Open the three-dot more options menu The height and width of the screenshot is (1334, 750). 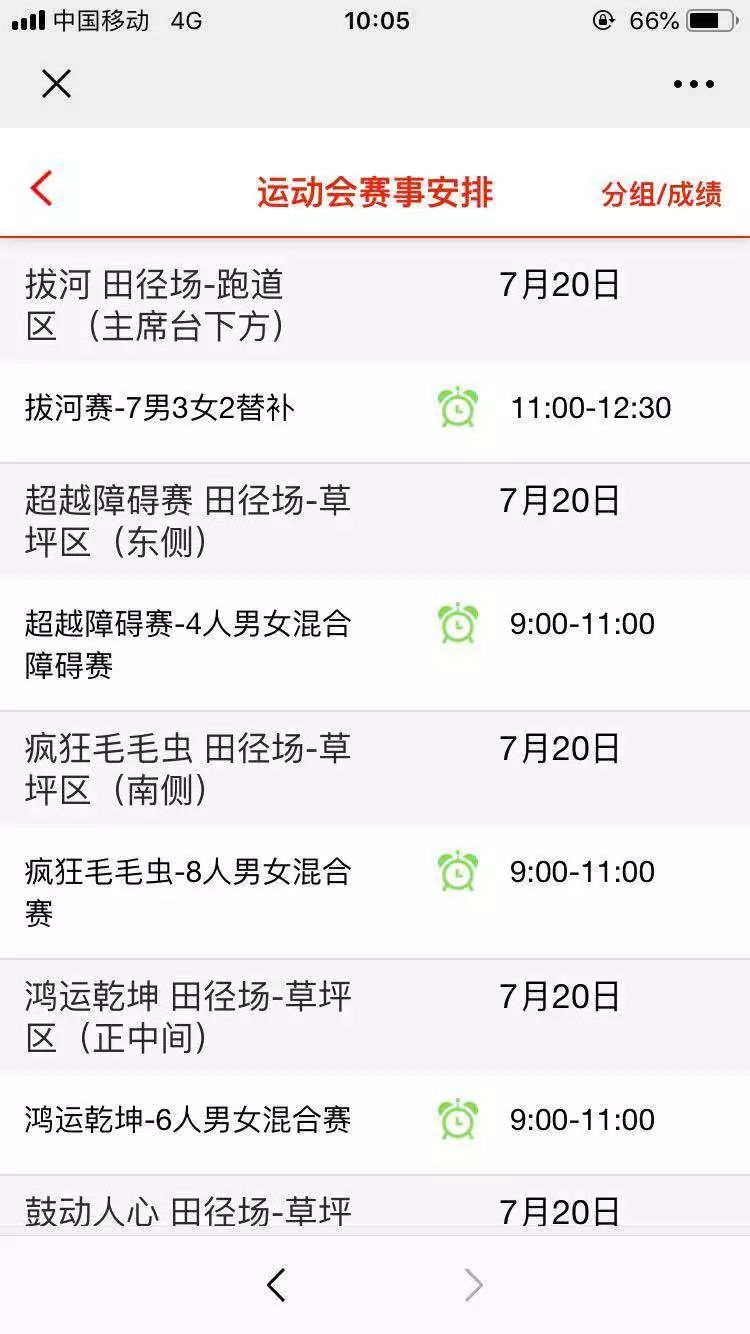tap(694, 85)
